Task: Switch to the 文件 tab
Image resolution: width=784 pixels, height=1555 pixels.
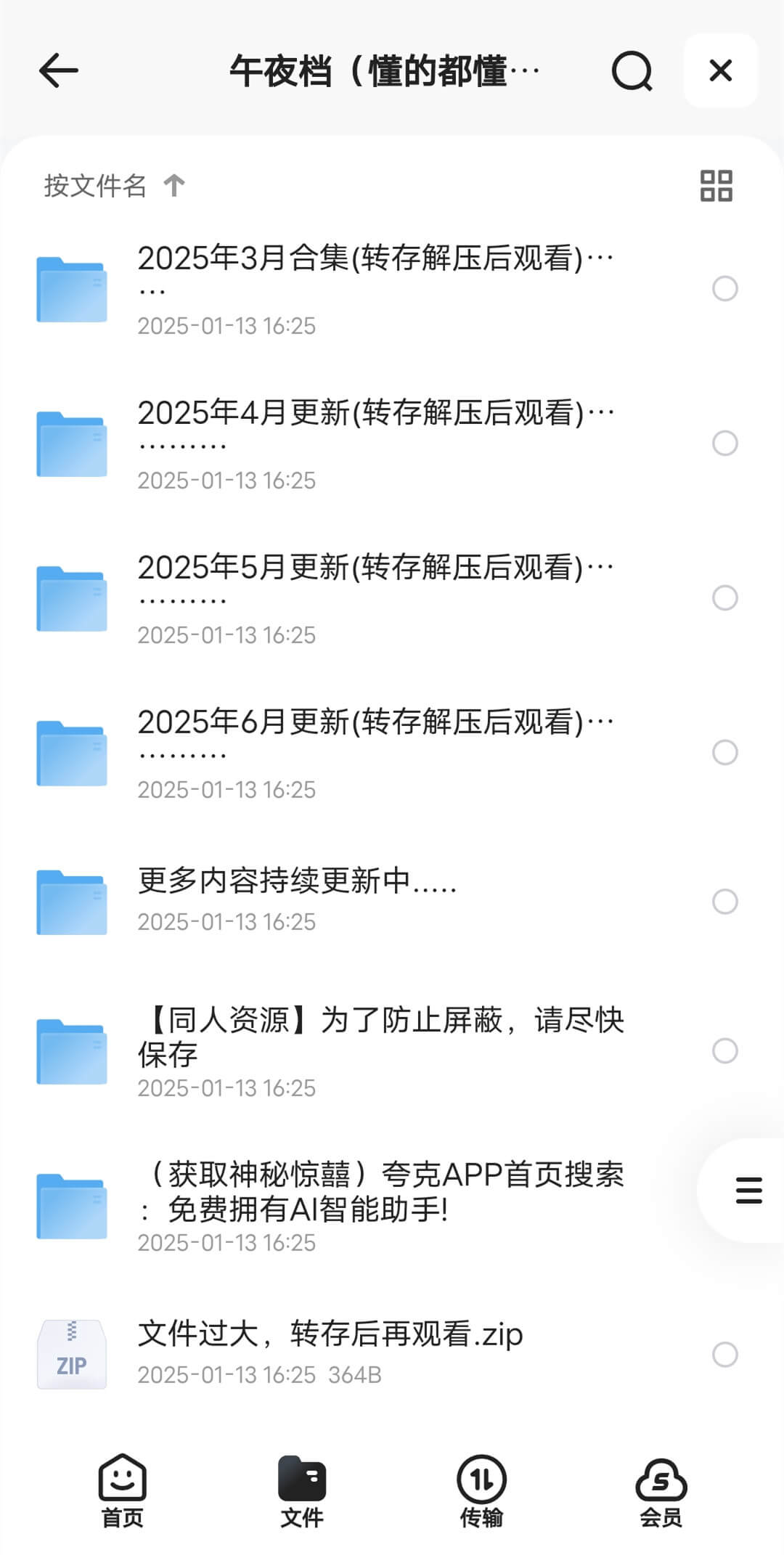Action: [x=302, y=1491]
